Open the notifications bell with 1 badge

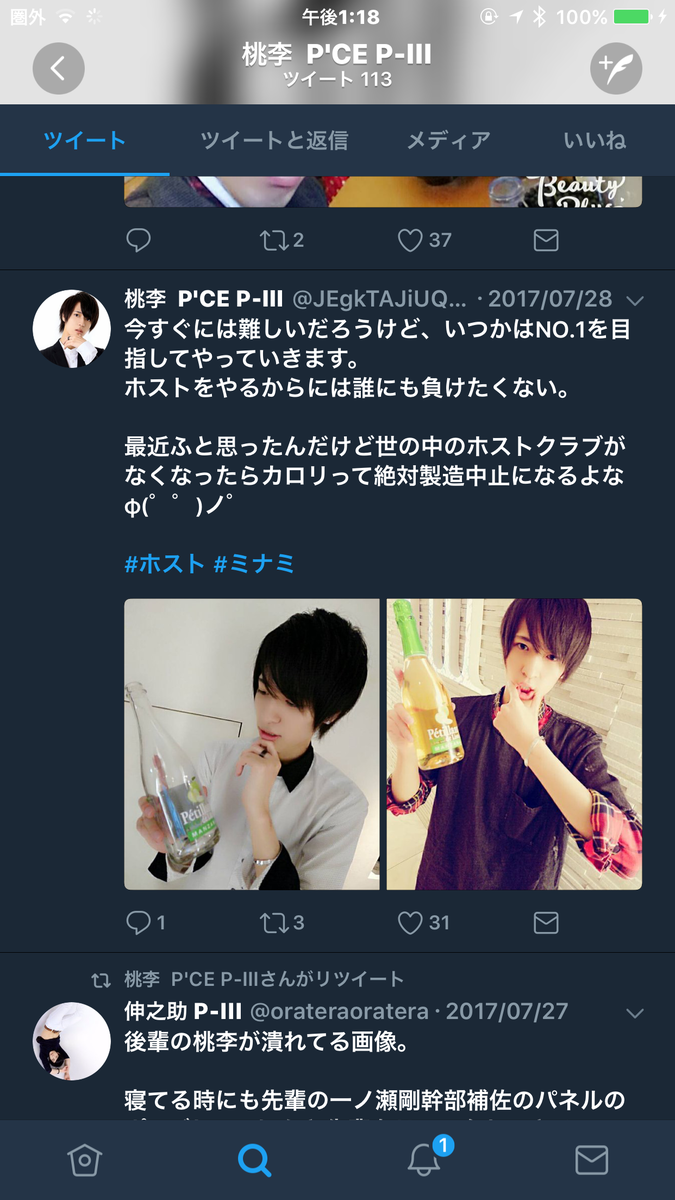425,1160
